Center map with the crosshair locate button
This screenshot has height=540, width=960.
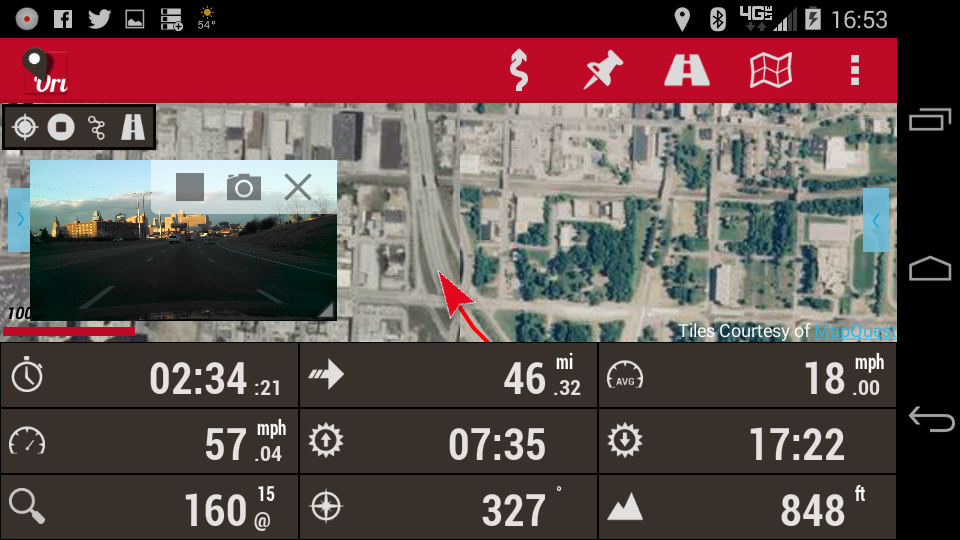pyautogui.click(x=26, y=128)
